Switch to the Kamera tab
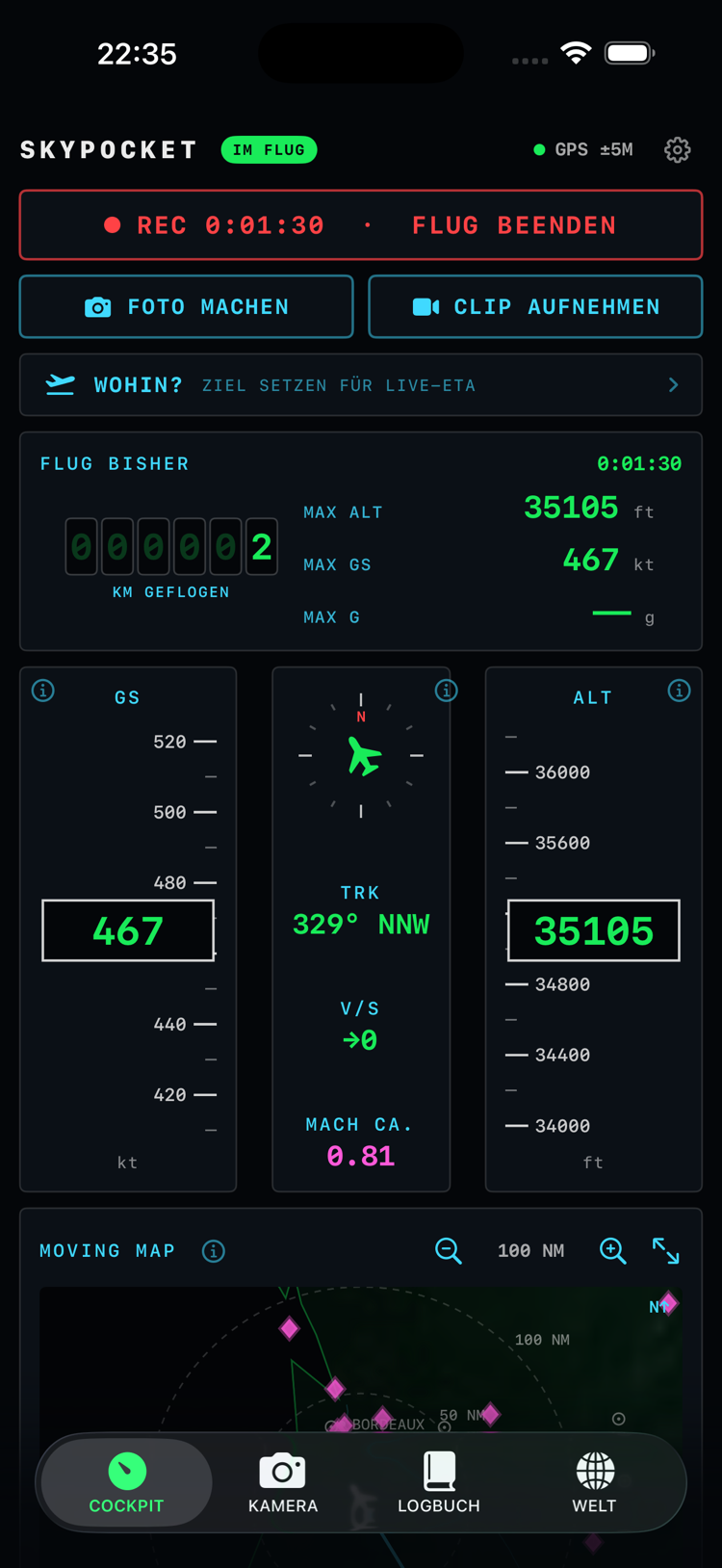The image size is (722, 1568). pos(283,1483)
